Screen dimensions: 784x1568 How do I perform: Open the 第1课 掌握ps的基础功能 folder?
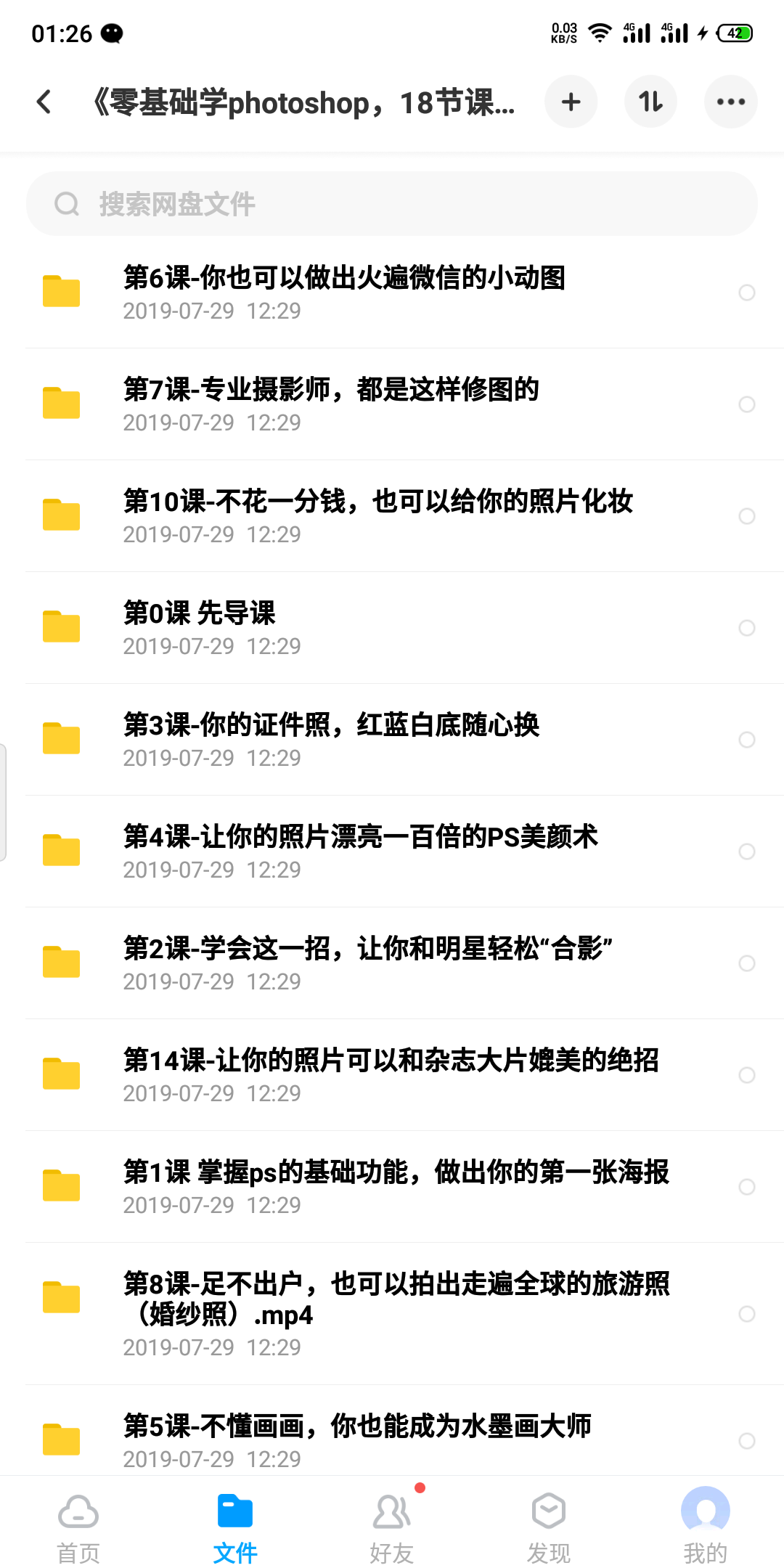point(396,1187)
